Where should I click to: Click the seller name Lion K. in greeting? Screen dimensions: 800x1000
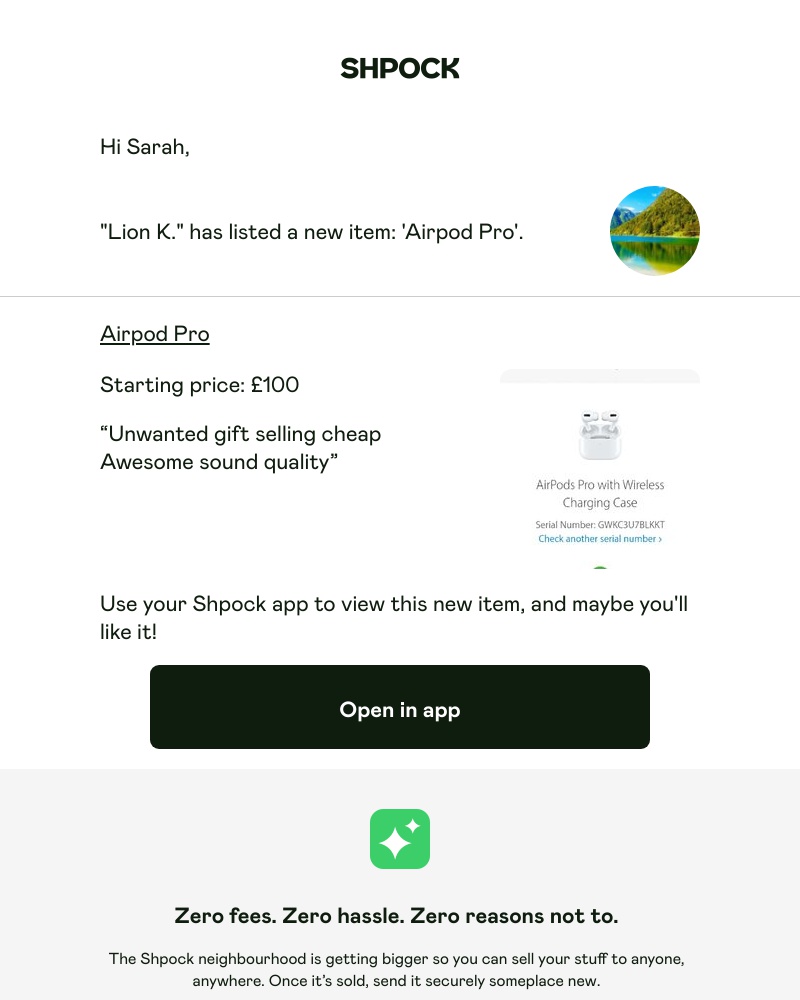(142, 231)
